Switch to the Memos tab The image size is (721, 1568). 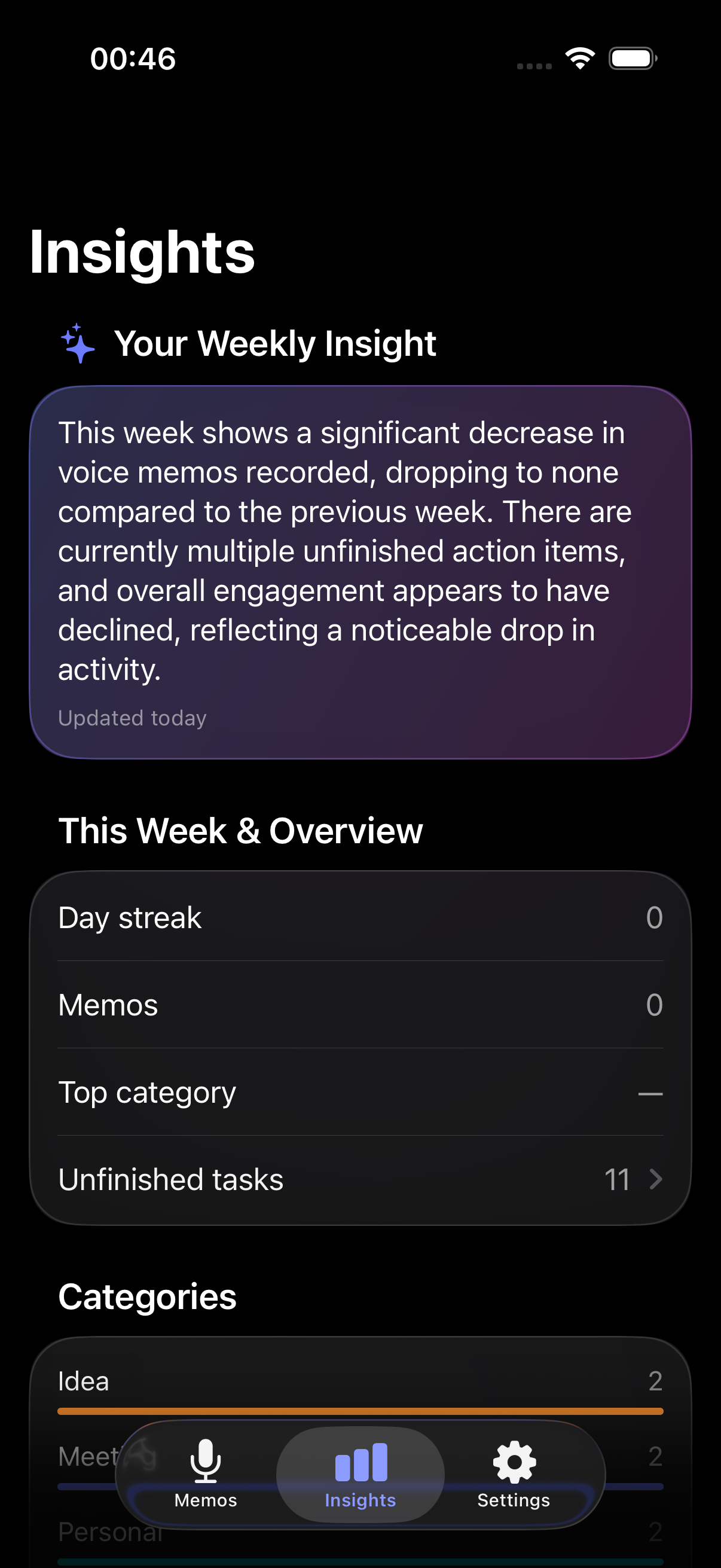tap(206, 1473)
